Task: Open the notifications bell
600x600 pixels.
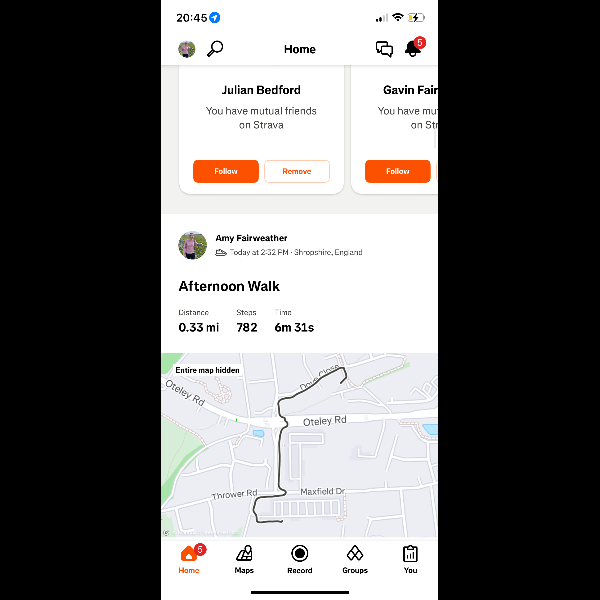Action: pos(412,49)
